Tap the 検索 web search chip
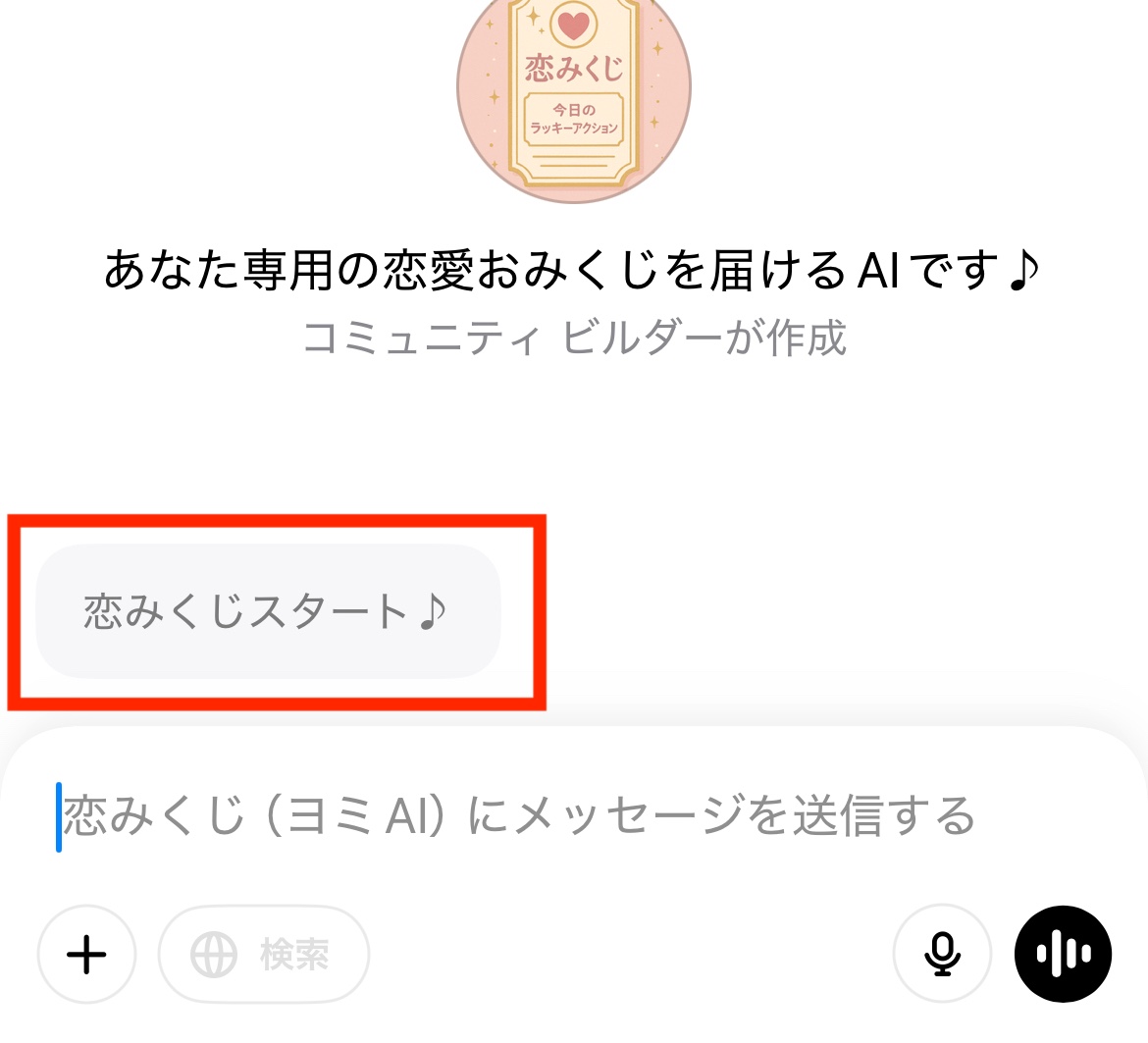 pyautogui.click(x=264, y=954)
